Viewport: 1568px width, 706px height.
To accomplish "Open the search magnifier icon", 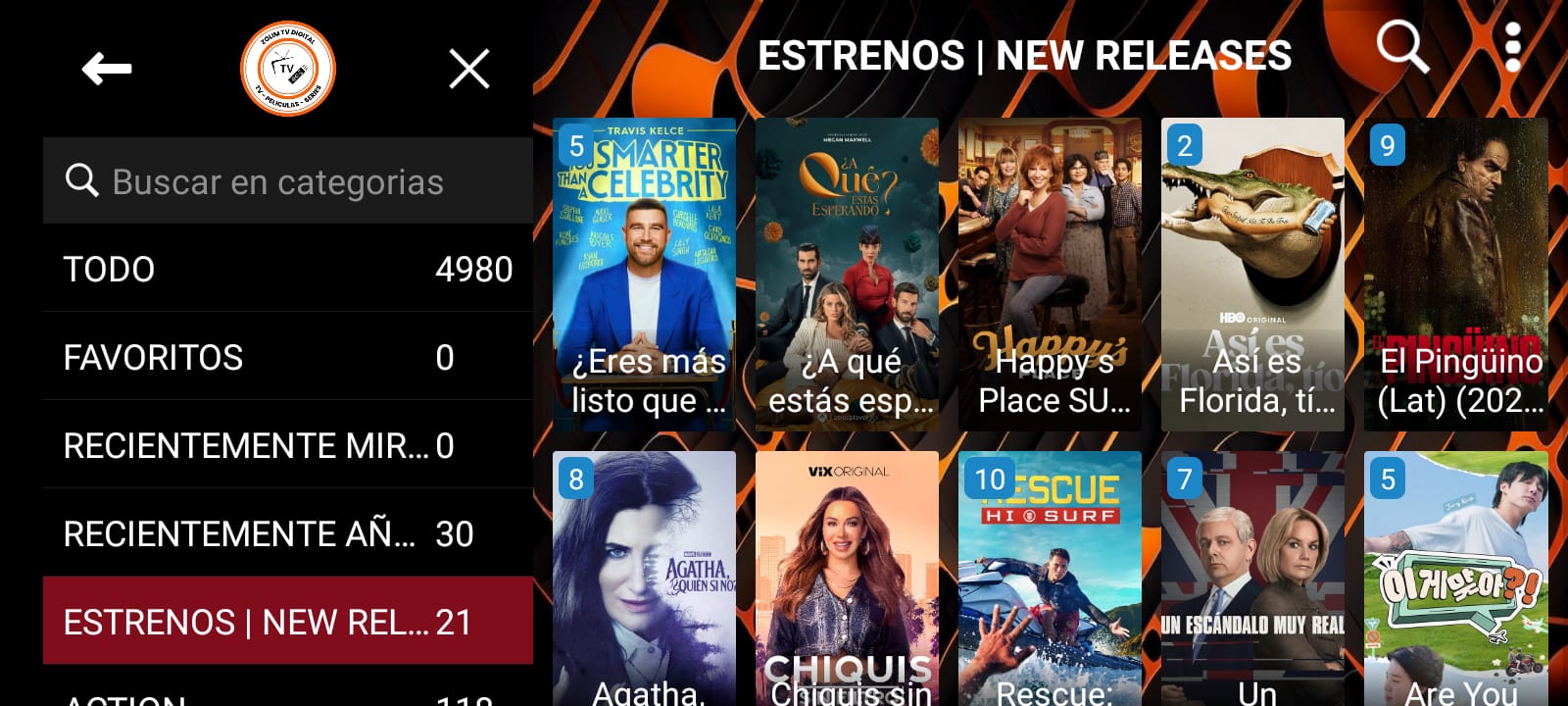I will point(1402,46).
